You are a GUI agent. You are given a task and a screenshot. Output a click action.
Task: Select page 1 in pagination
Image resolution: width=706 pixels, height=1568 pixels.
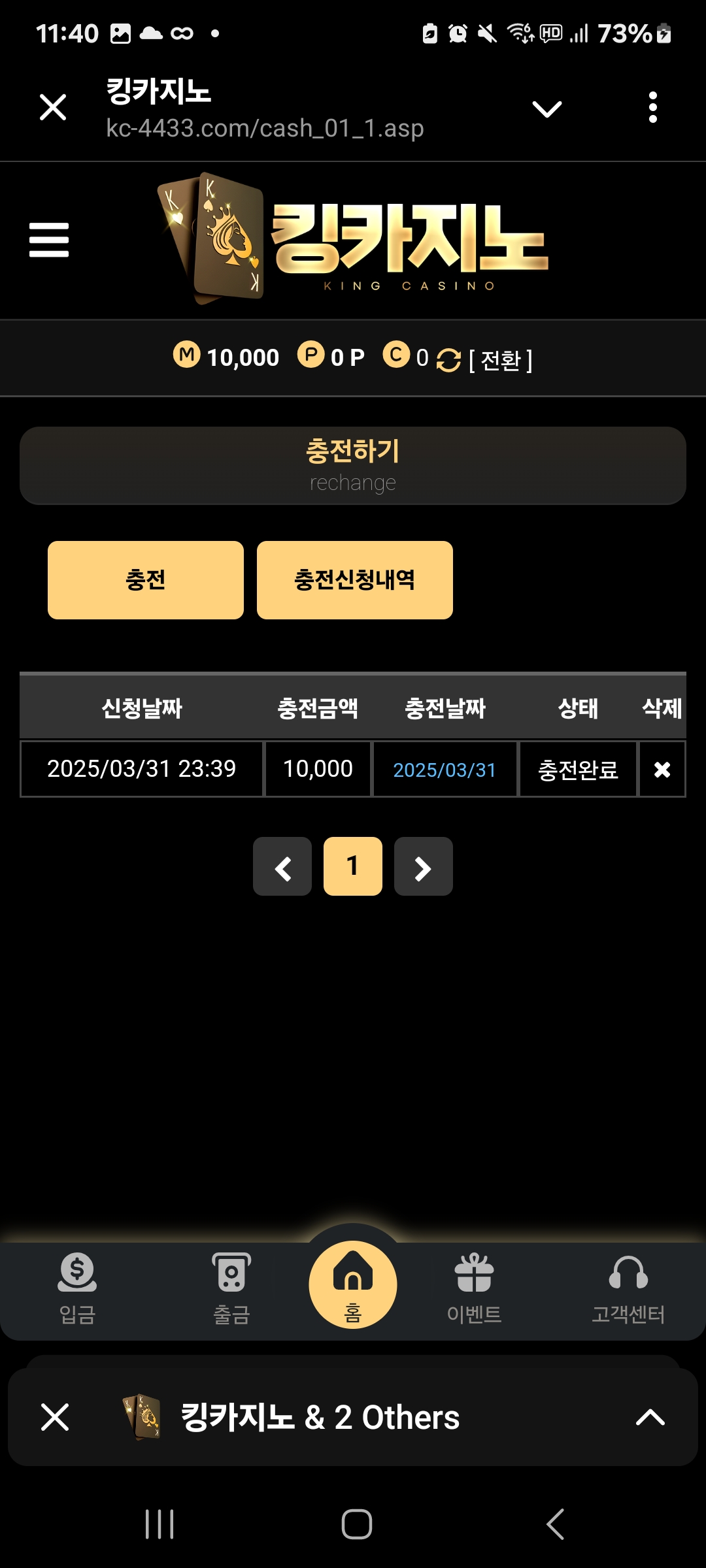(x=353, y=866)
